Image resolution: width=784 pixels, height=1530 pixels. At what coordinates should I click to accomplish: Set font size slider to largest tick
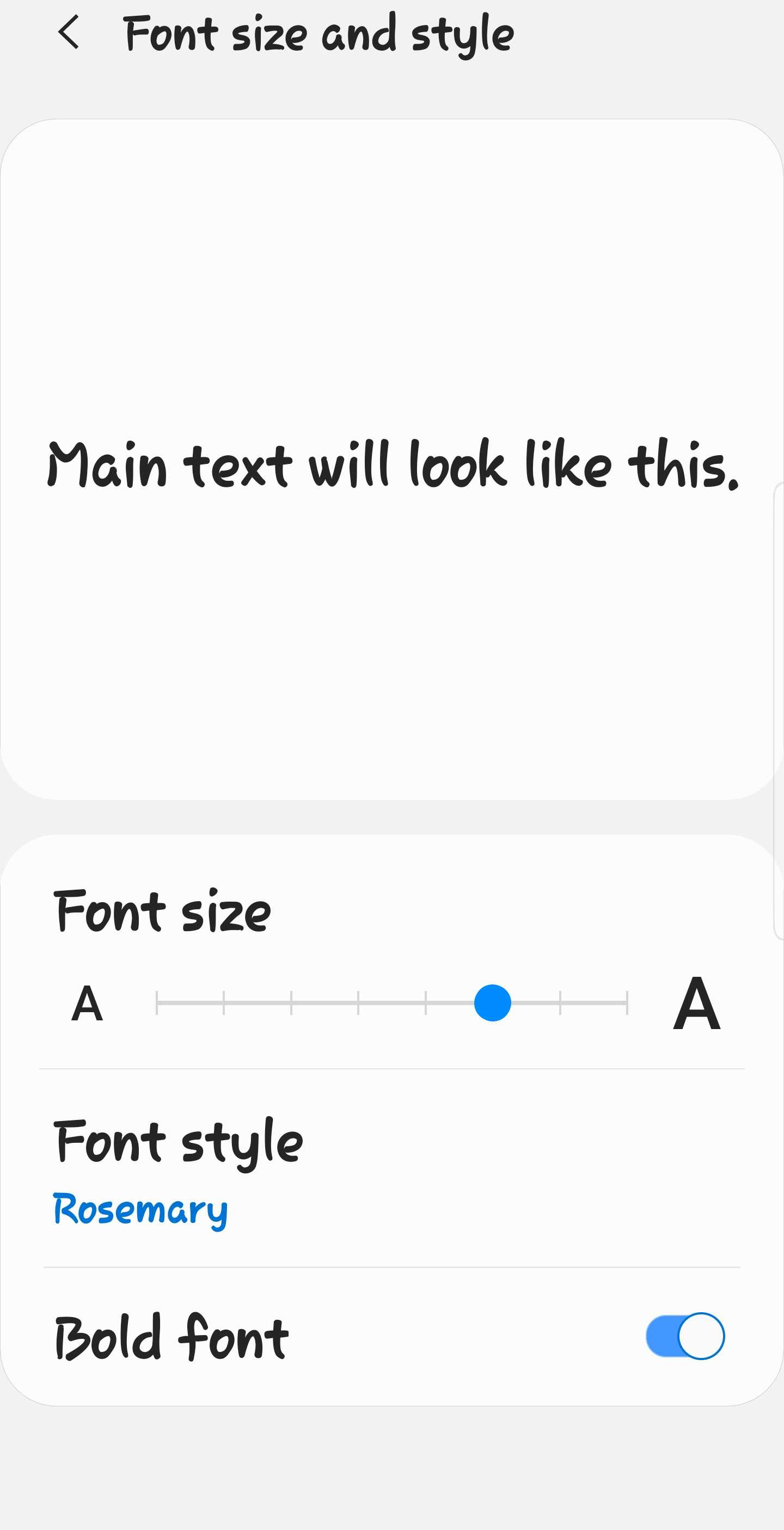pyautogui.click(x=627, y=1003)
